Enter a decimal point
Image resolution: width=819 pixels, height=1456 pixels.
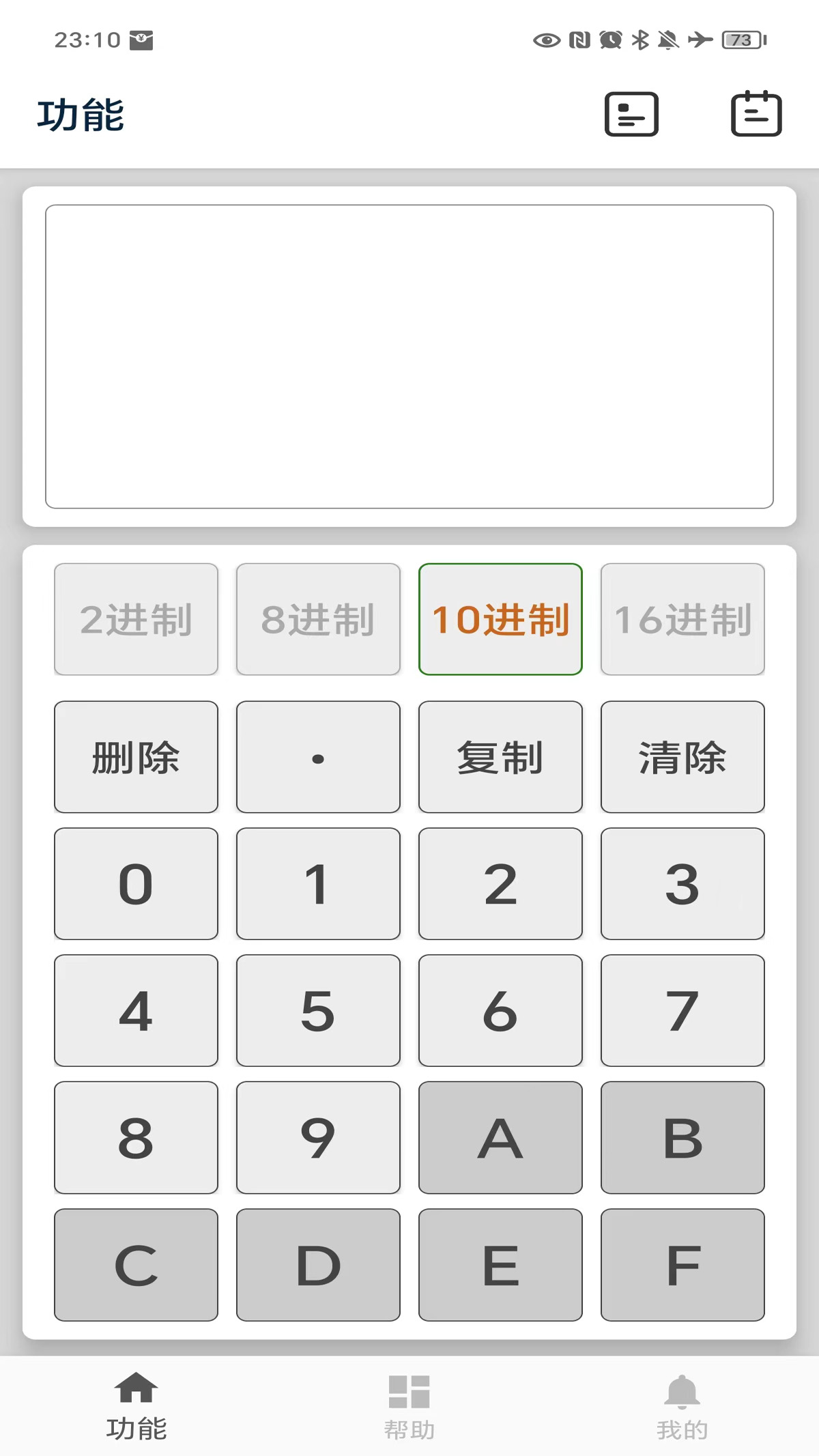pyautogui.click(x=318, y=757)
